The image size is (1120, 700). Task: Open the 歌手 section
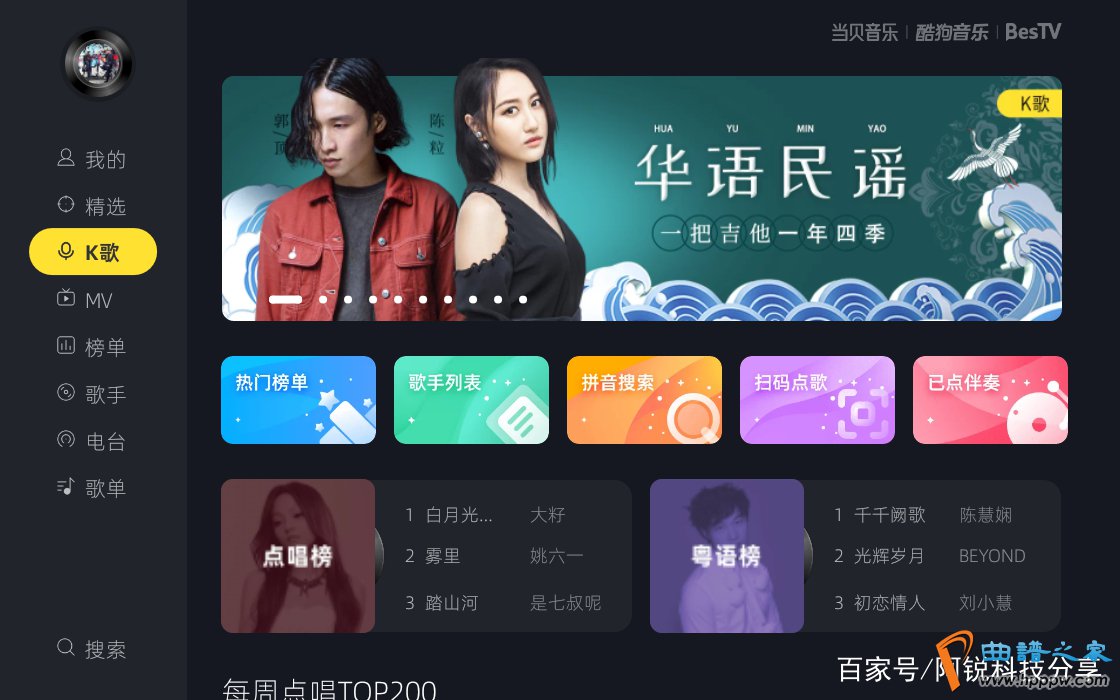click(92, 394)
